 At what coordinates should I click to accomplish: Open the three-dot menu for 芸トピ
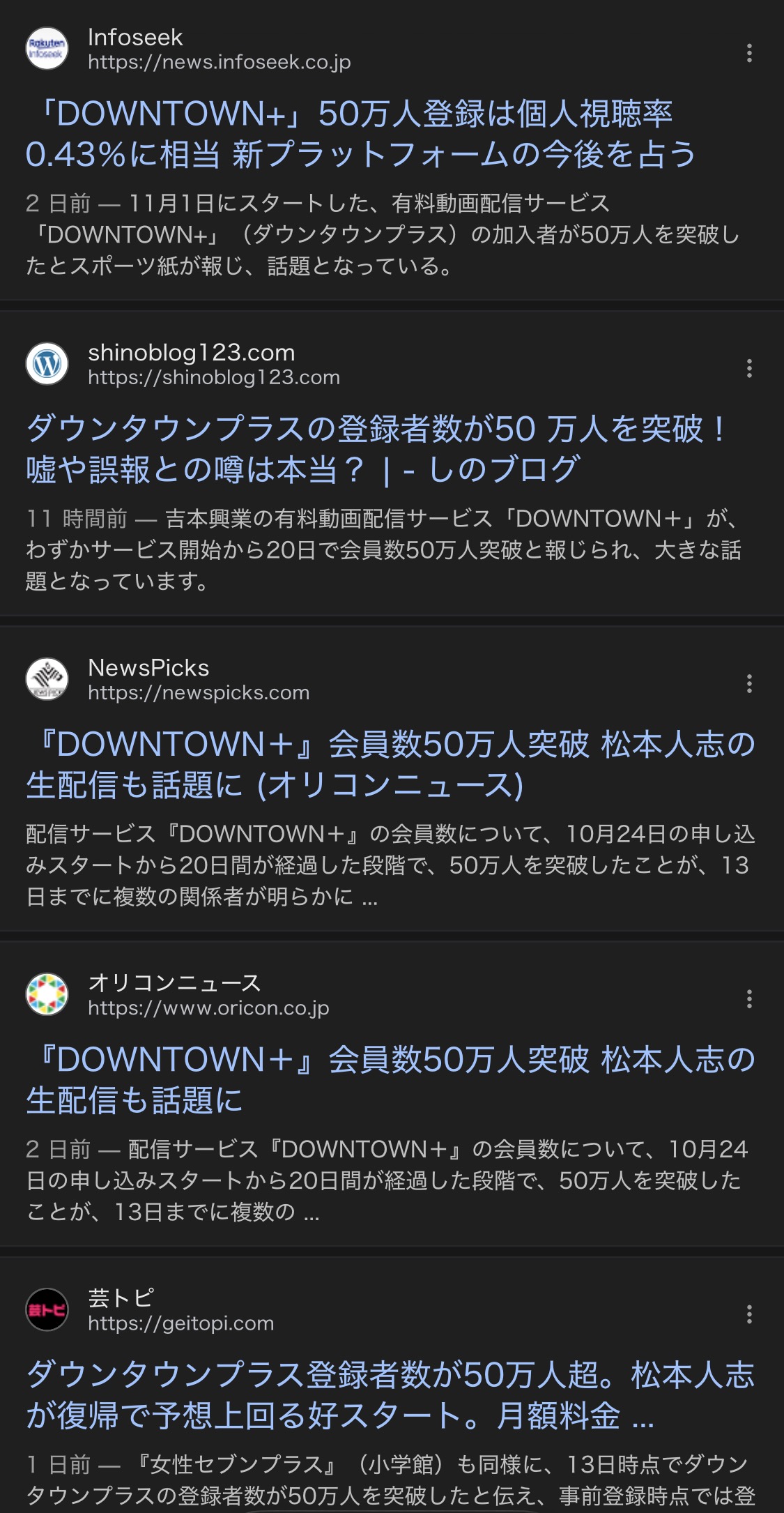point(749,1314)
